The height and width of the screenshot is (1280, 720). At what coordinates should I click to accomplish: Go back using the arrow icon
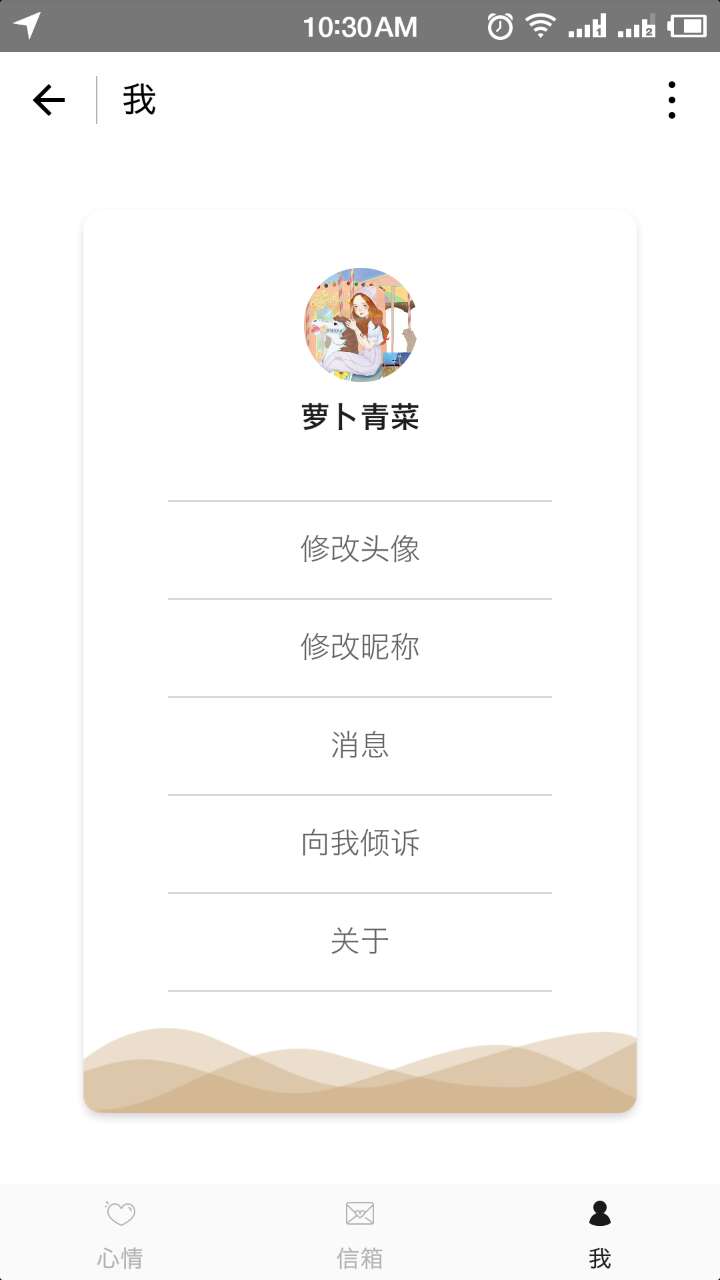tap(48, 100)
